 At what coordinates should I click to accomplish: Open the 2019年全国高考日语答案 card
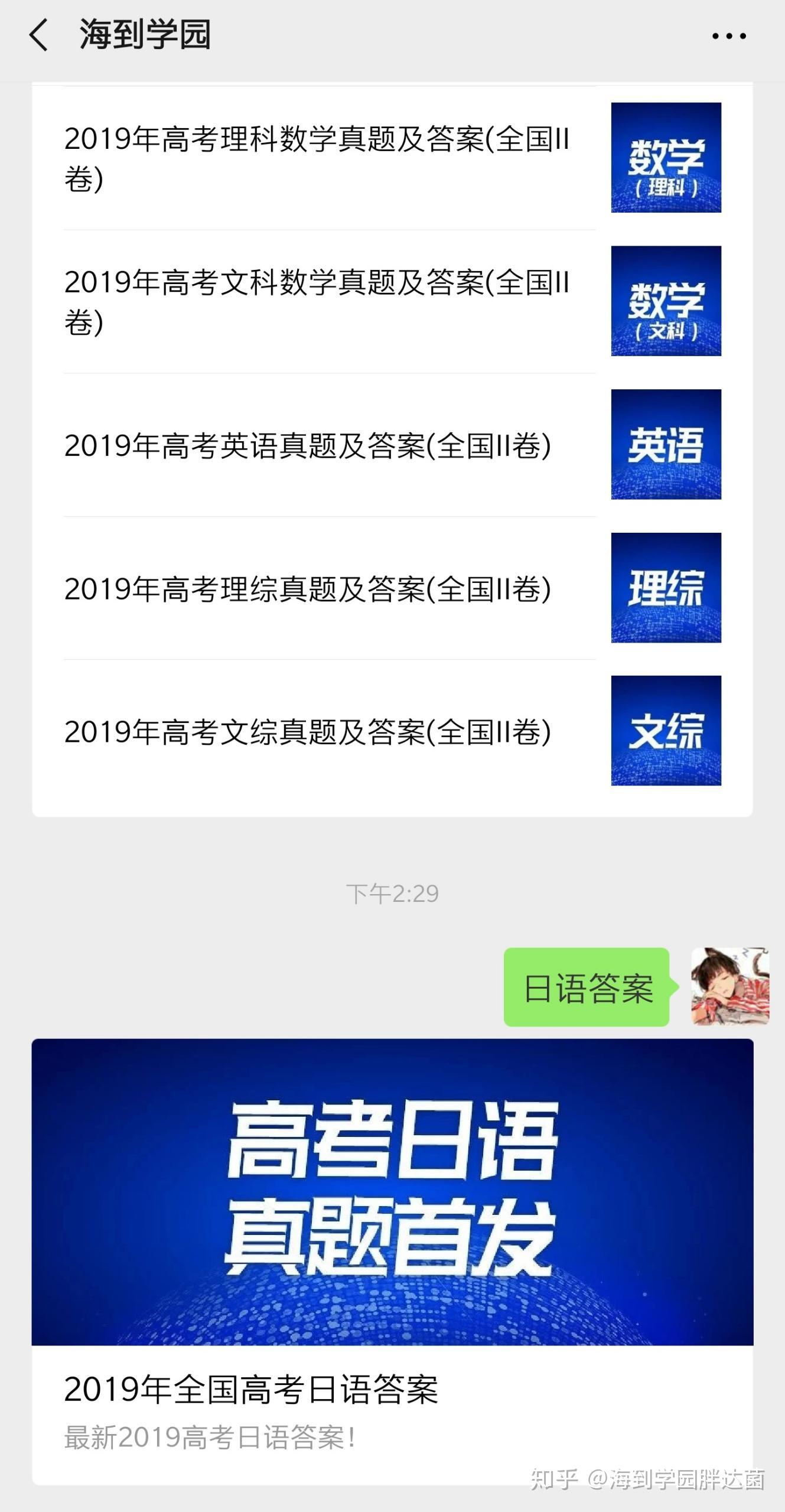tap(392, 1262)
